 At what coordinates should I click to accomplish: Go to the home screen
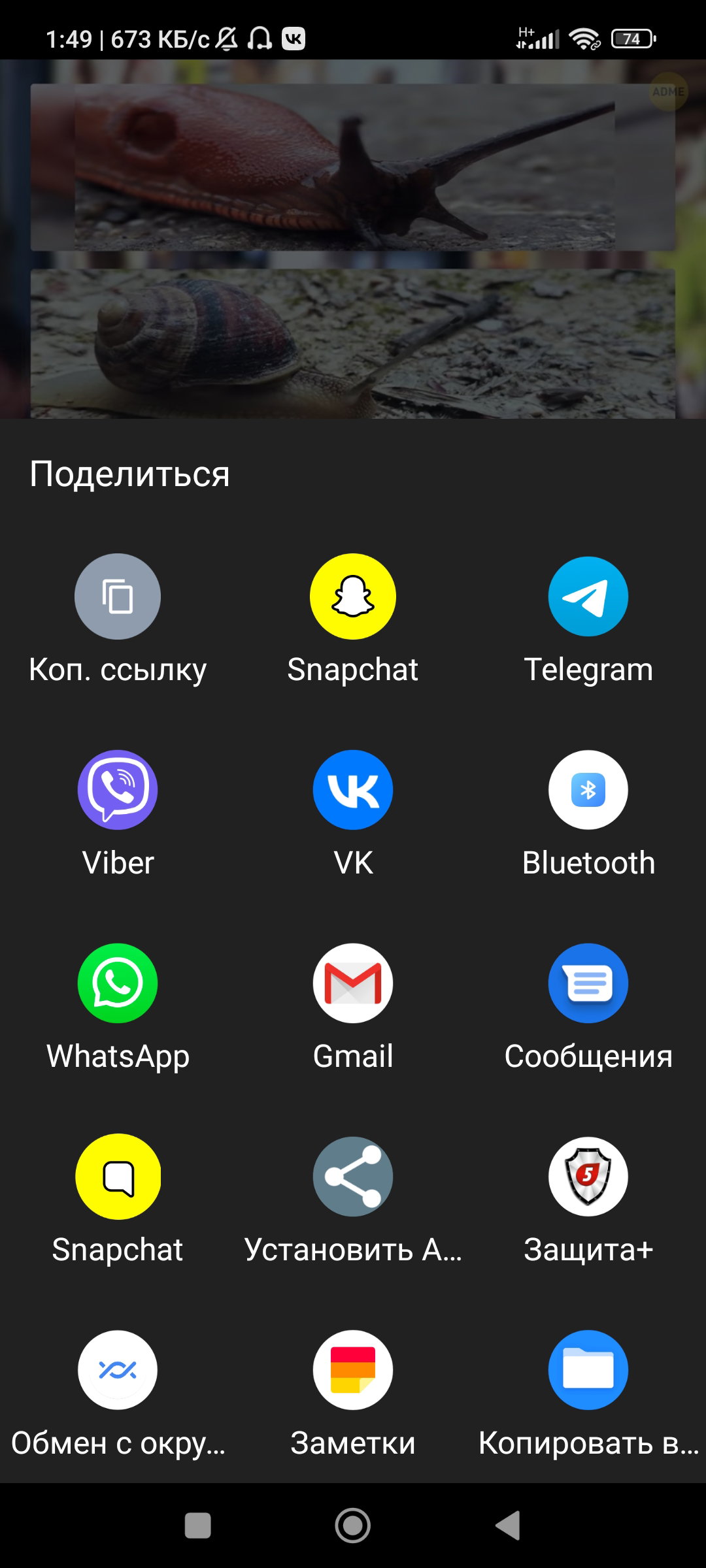point(353,1526)
